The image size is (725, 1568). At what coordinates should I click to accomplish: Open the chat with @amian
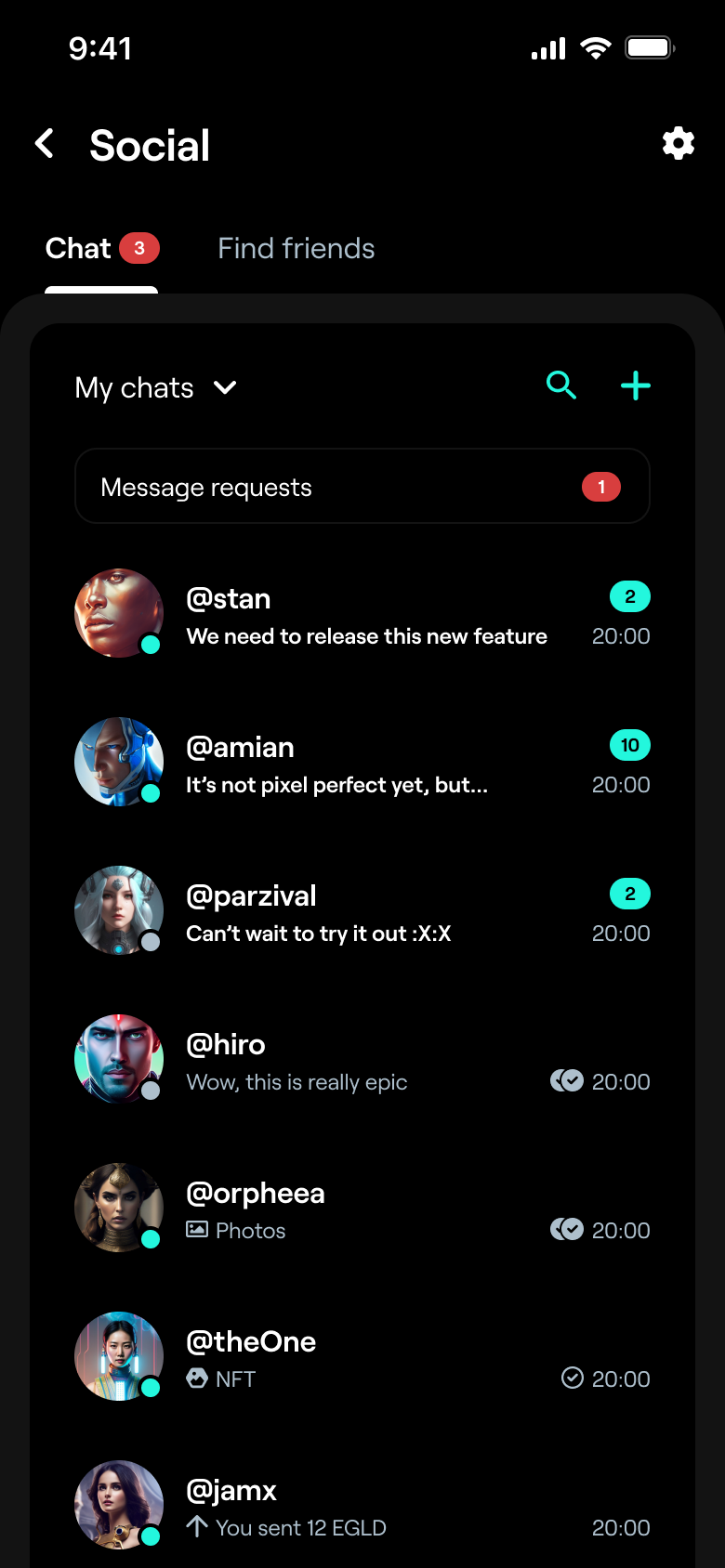pyautogui.click(x=362, y=764)
